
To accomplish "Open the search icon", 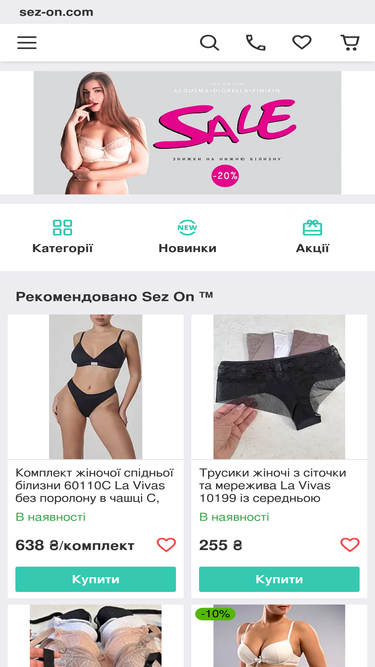I will pyautogui.click(x=209, y=43).
